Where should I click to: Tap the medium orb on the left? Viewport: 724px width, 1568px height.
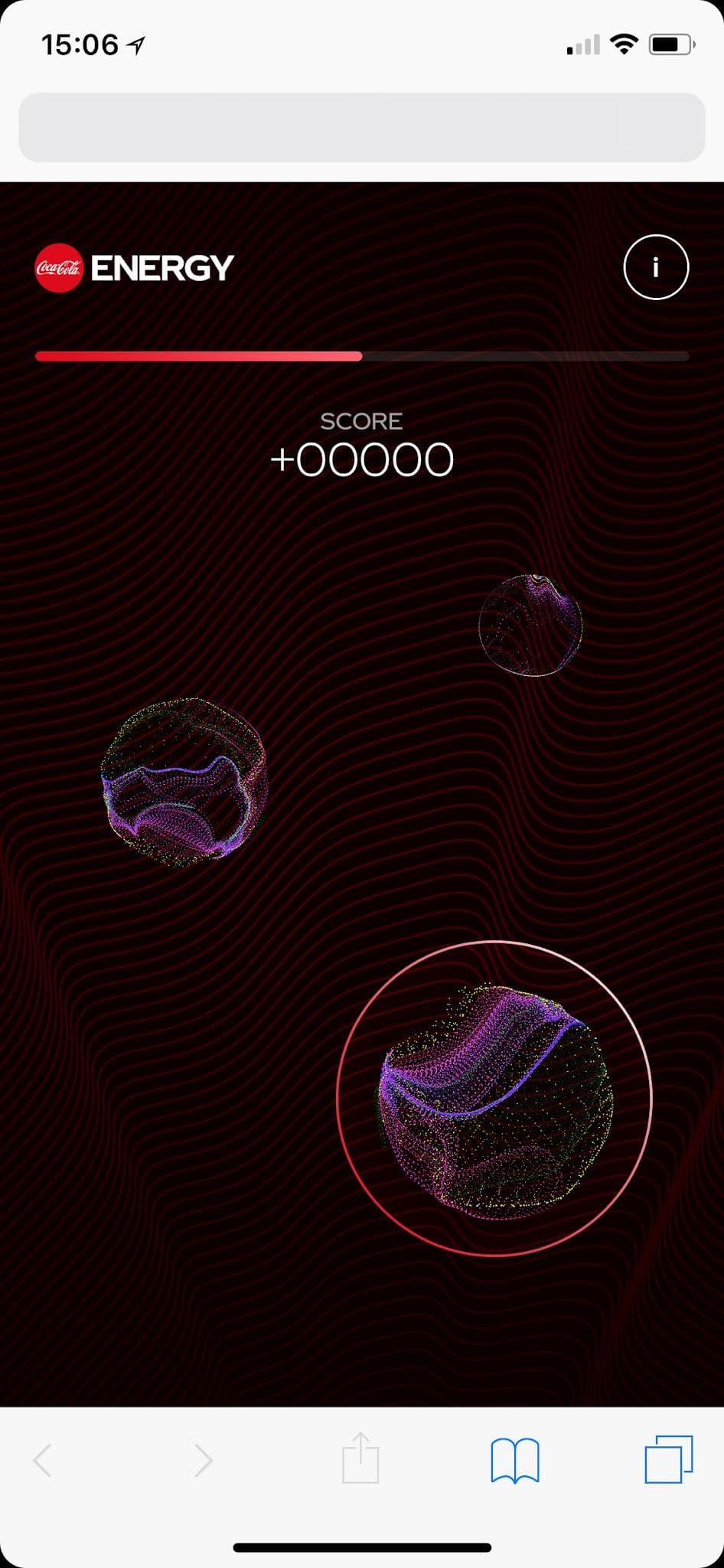[x=184, y=781]
